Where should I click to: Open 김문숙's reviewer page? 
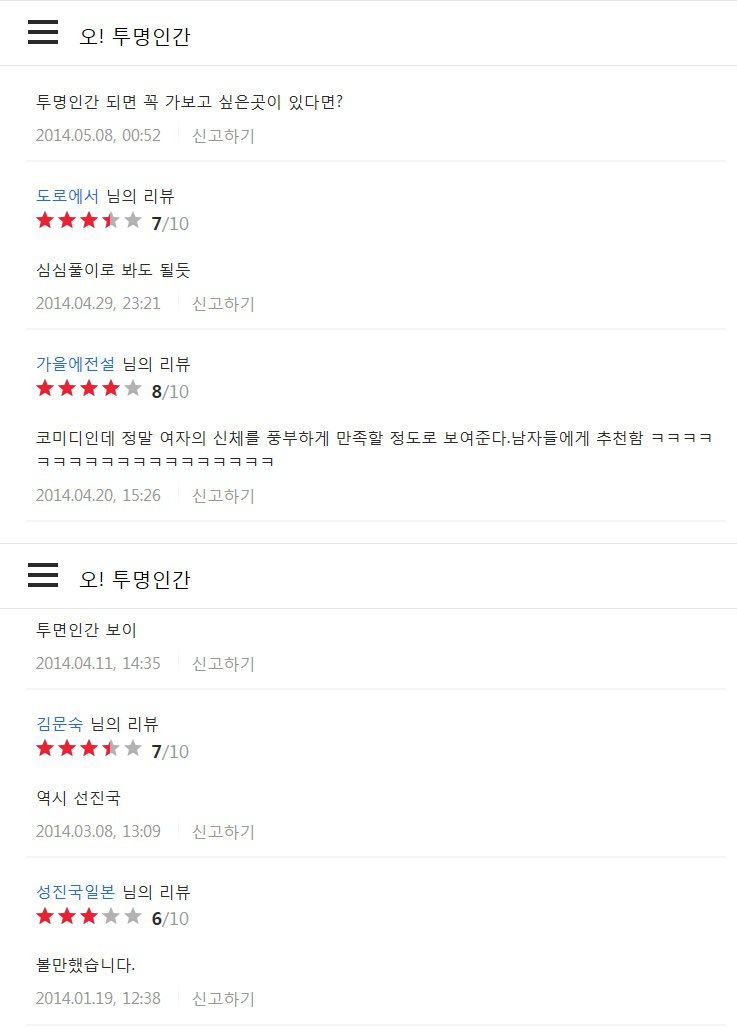click(x=59, y=724)
